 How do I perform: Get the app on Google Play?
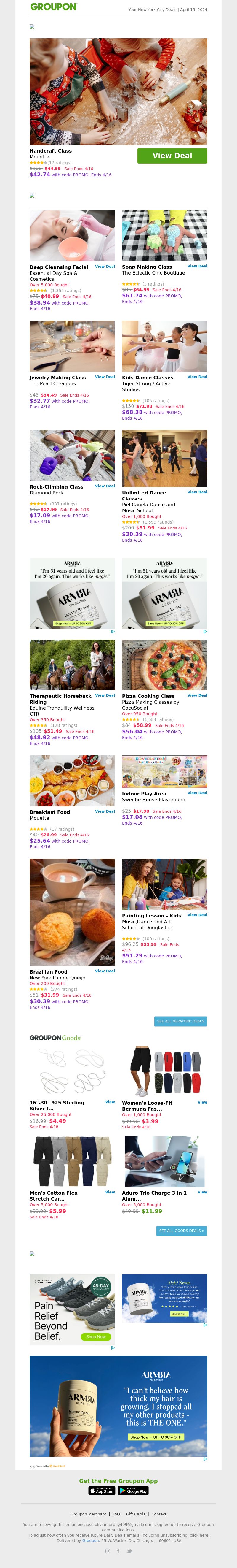tap(133, 1491)
